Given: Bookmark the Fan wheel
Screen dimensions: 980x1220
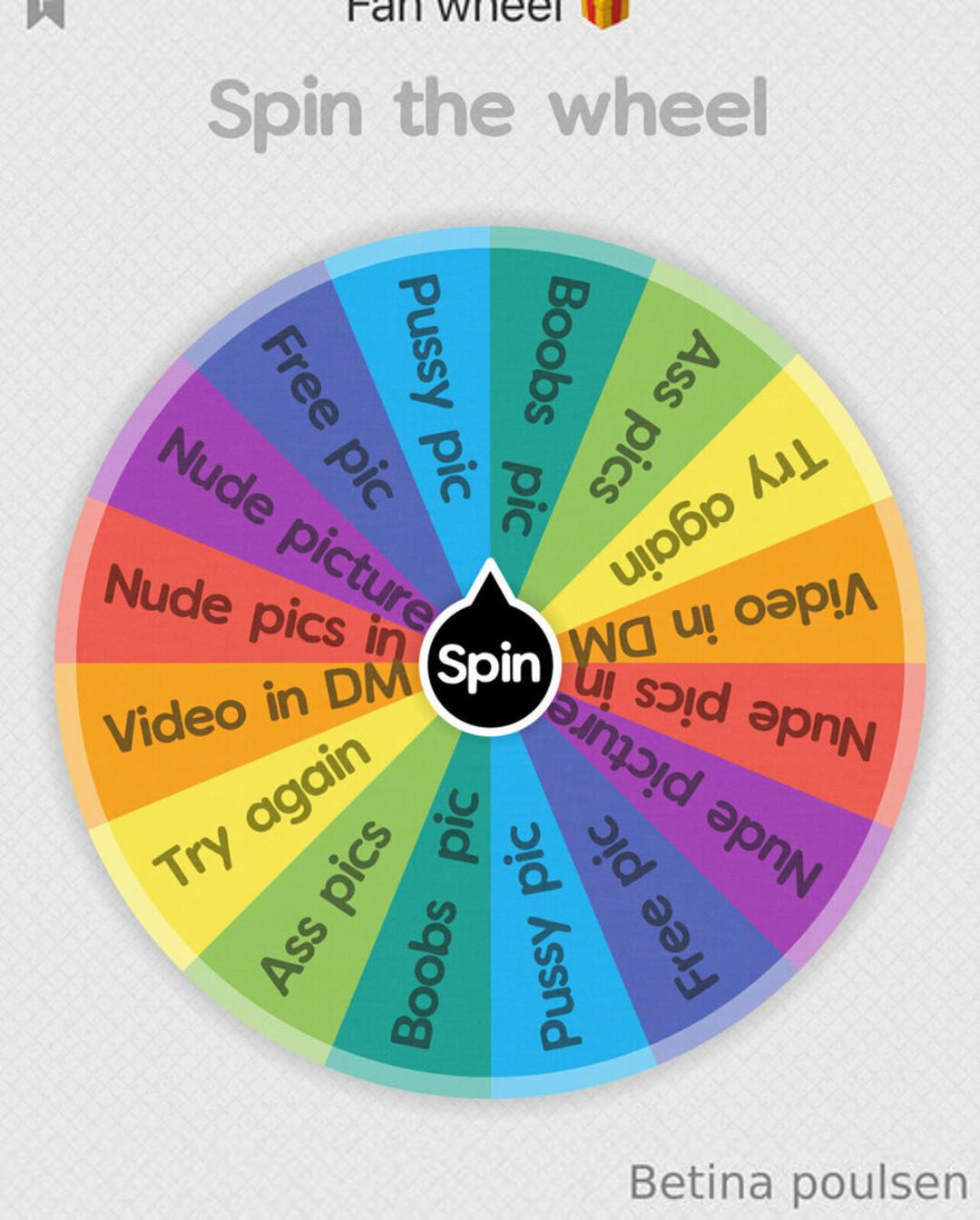Looking at the screenshot, I should [x=45, y=12].
